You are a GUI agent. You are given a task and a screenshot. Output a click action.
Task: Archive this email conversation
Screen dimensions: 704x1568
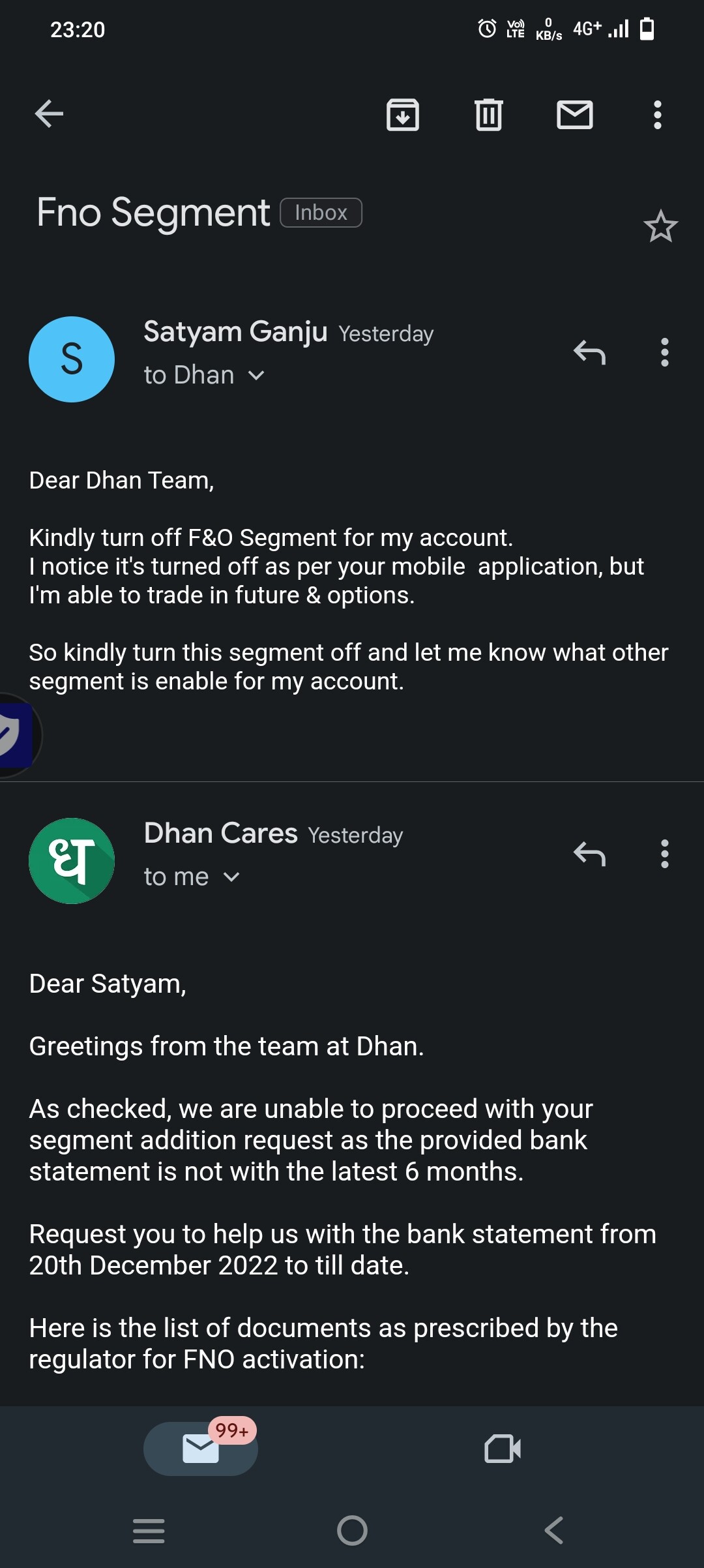click(x=403, y=115)
